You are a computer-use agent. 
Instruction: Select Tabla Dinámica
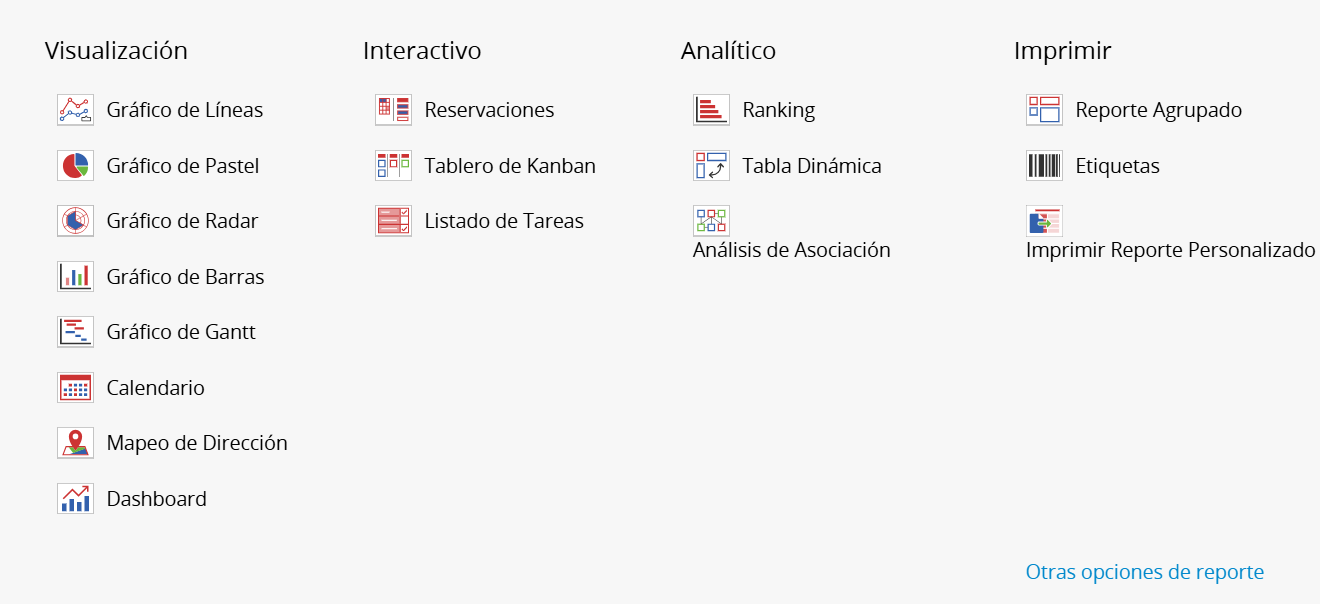[811, 166]
